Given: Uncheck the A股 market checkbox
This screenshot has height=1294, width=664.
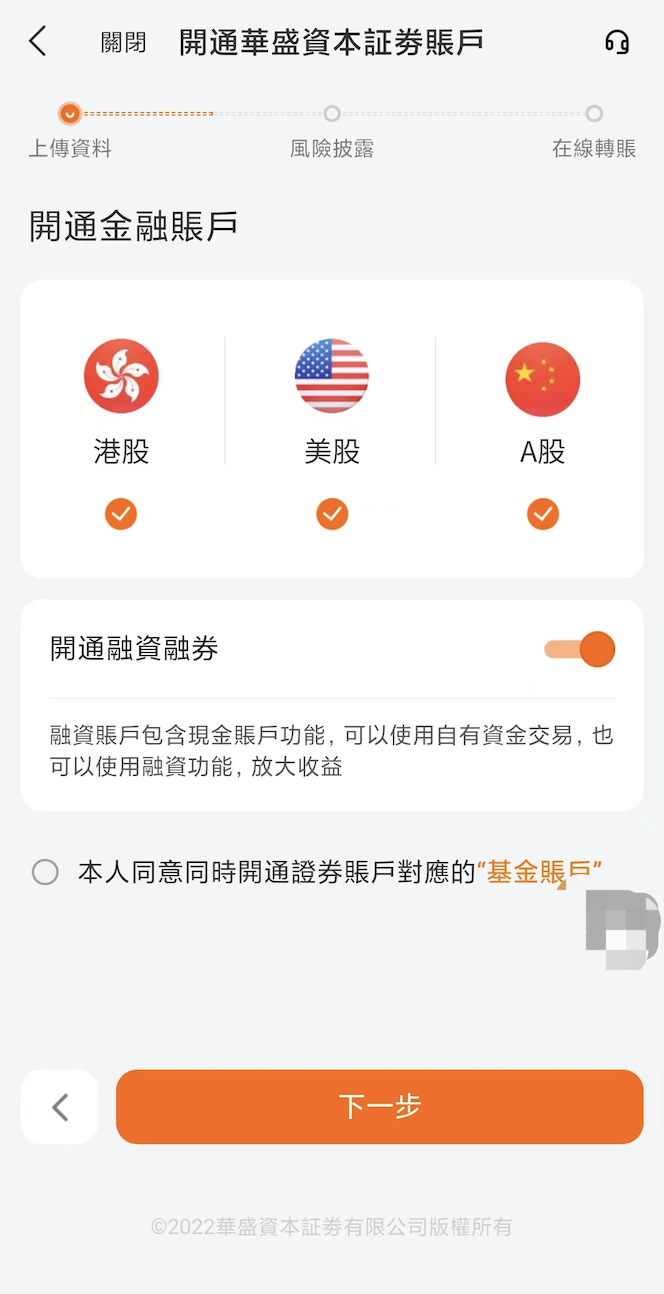Looking at the screenshot, I should click(543, 514).
